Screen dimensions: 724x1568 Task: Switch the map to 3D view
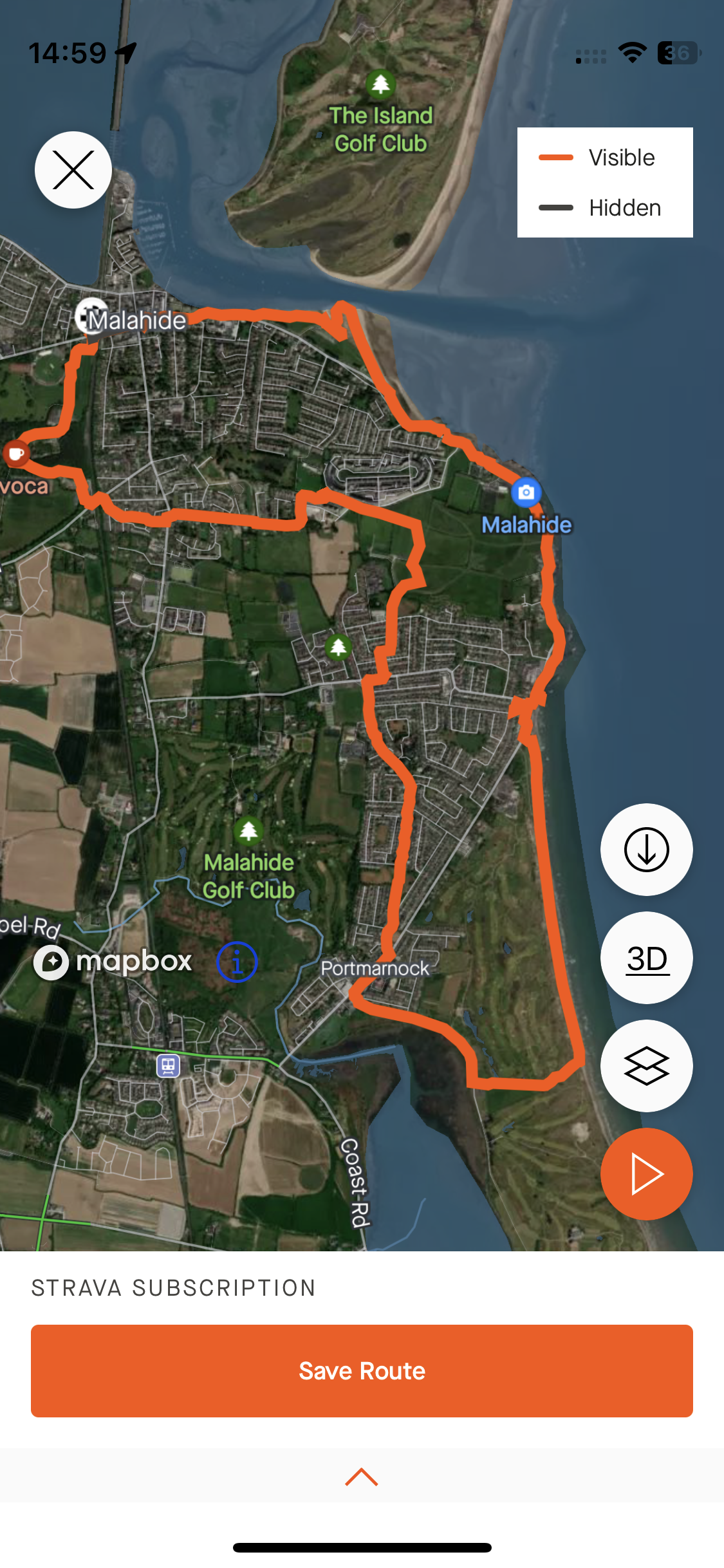click(x=646, y=958)
